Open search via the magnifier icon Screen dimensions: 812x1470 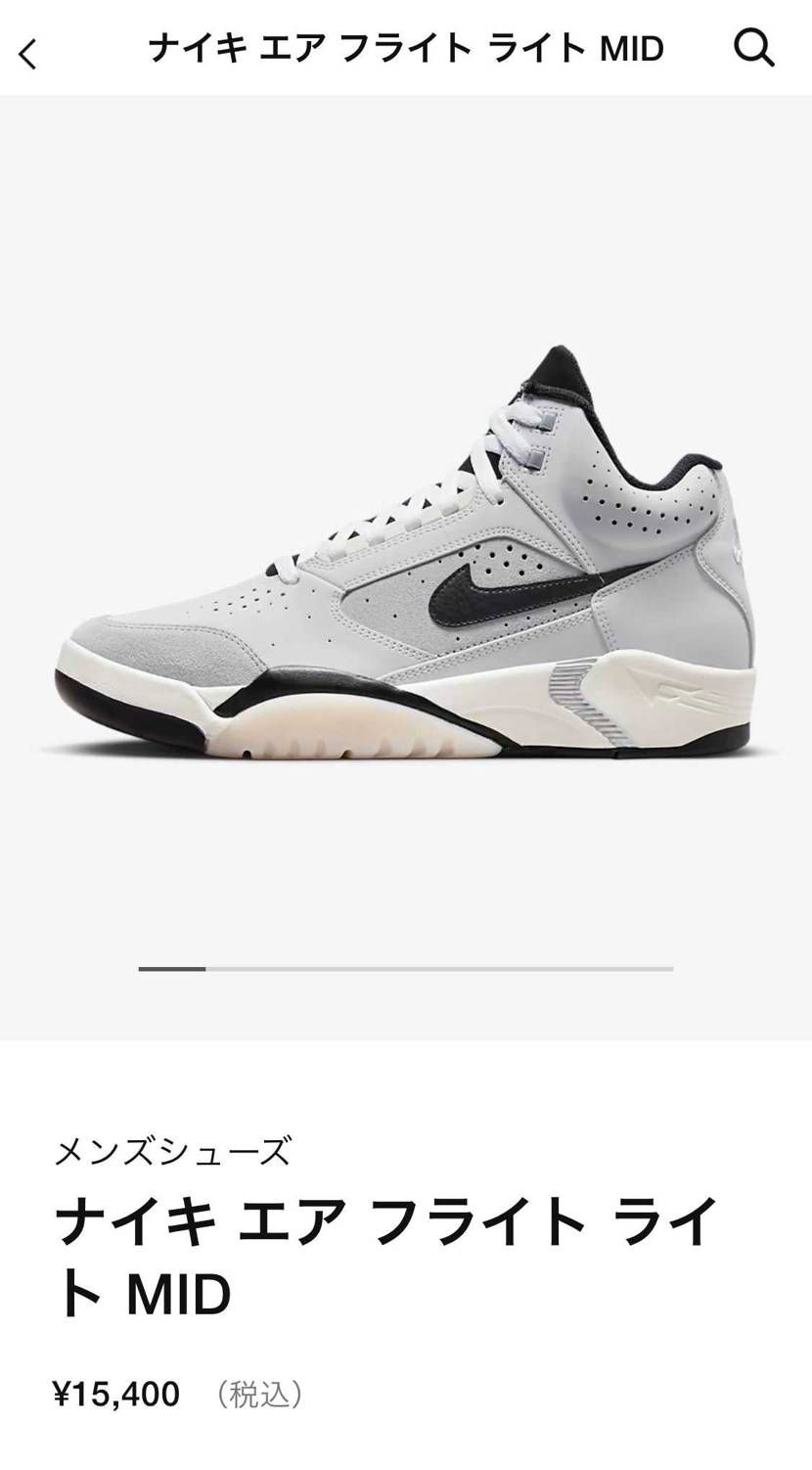pos(753,47)
